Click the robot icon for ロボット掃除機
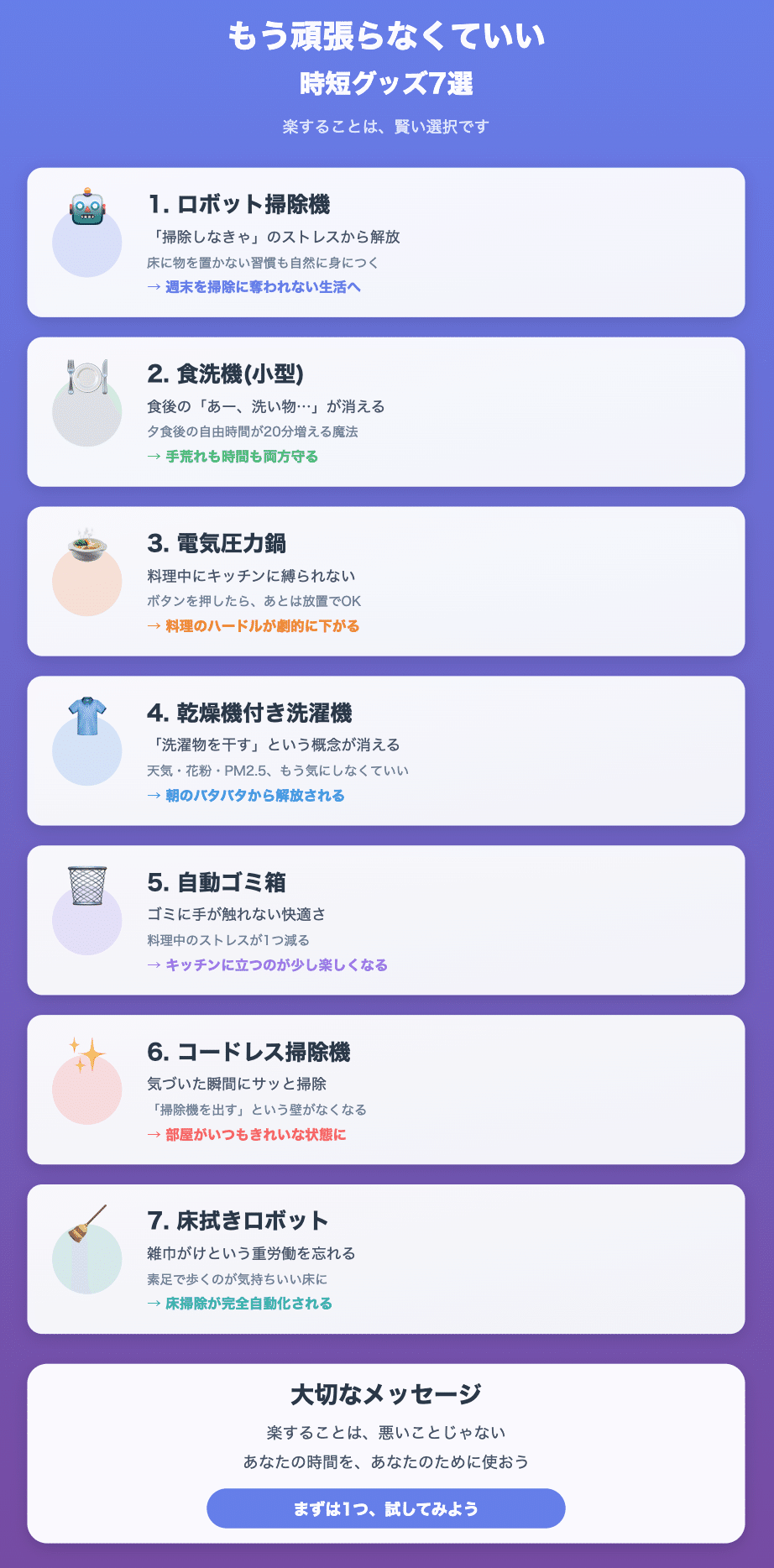 (86, 207)
